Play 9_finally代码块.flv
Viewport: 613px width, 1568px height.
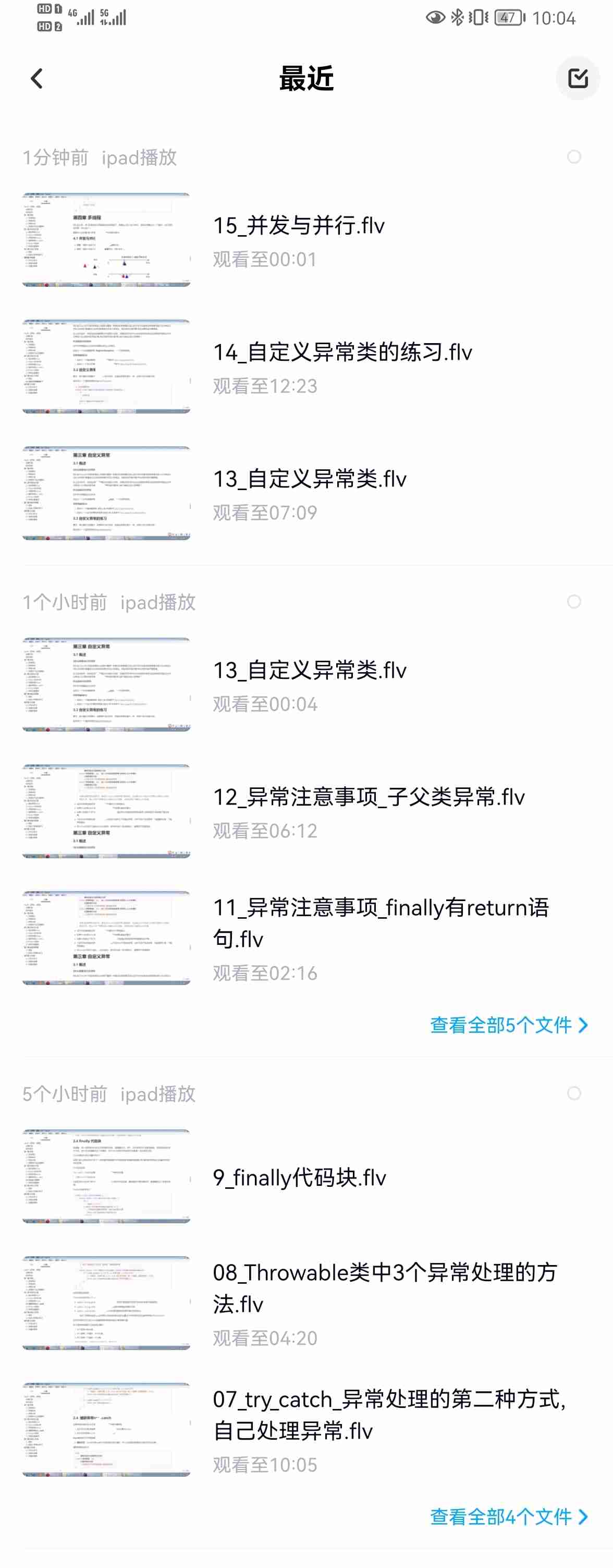pyautogui.click(x=298, y=1177)
